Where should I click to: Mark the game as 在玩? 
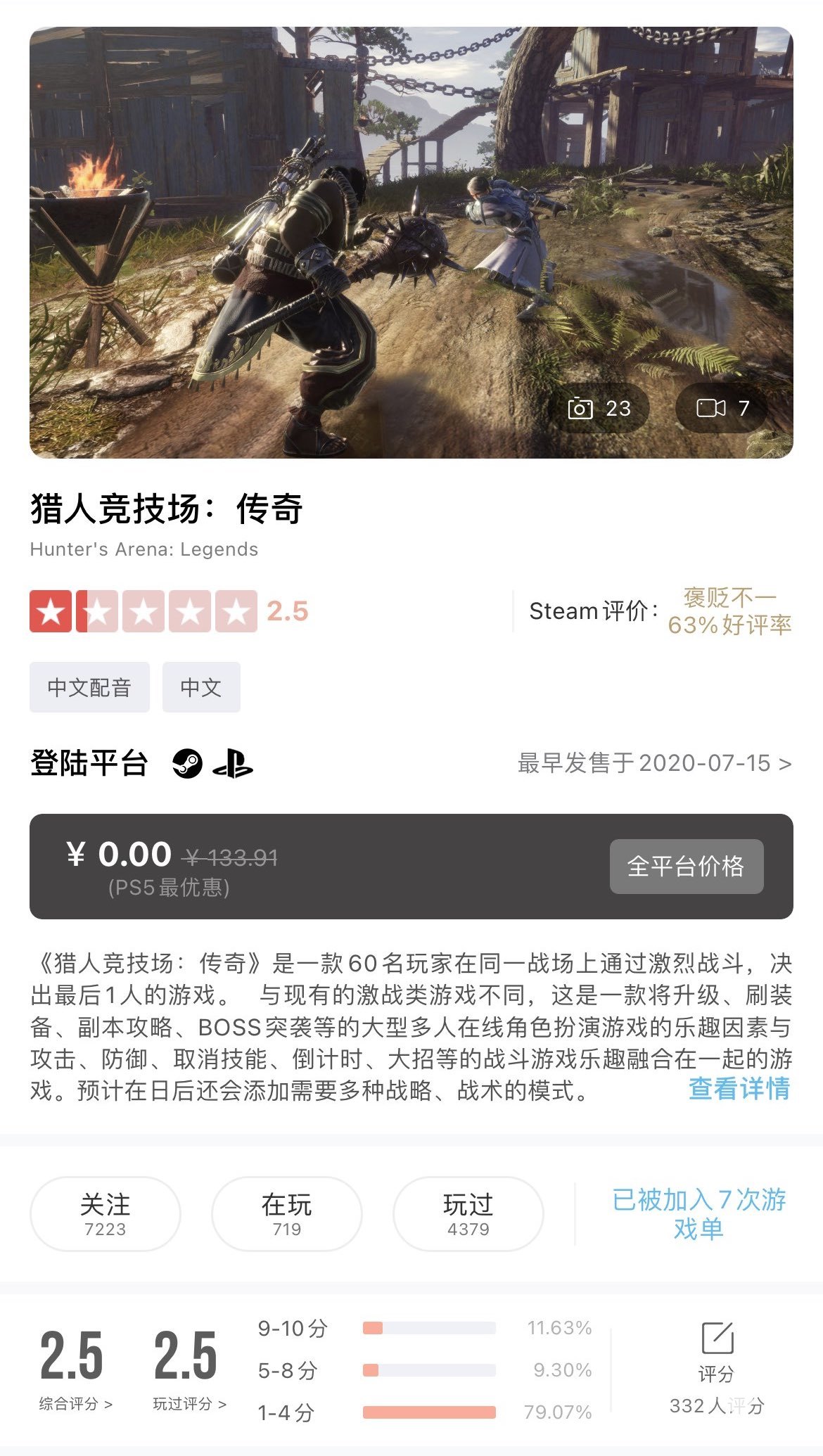coord(286,1213)
